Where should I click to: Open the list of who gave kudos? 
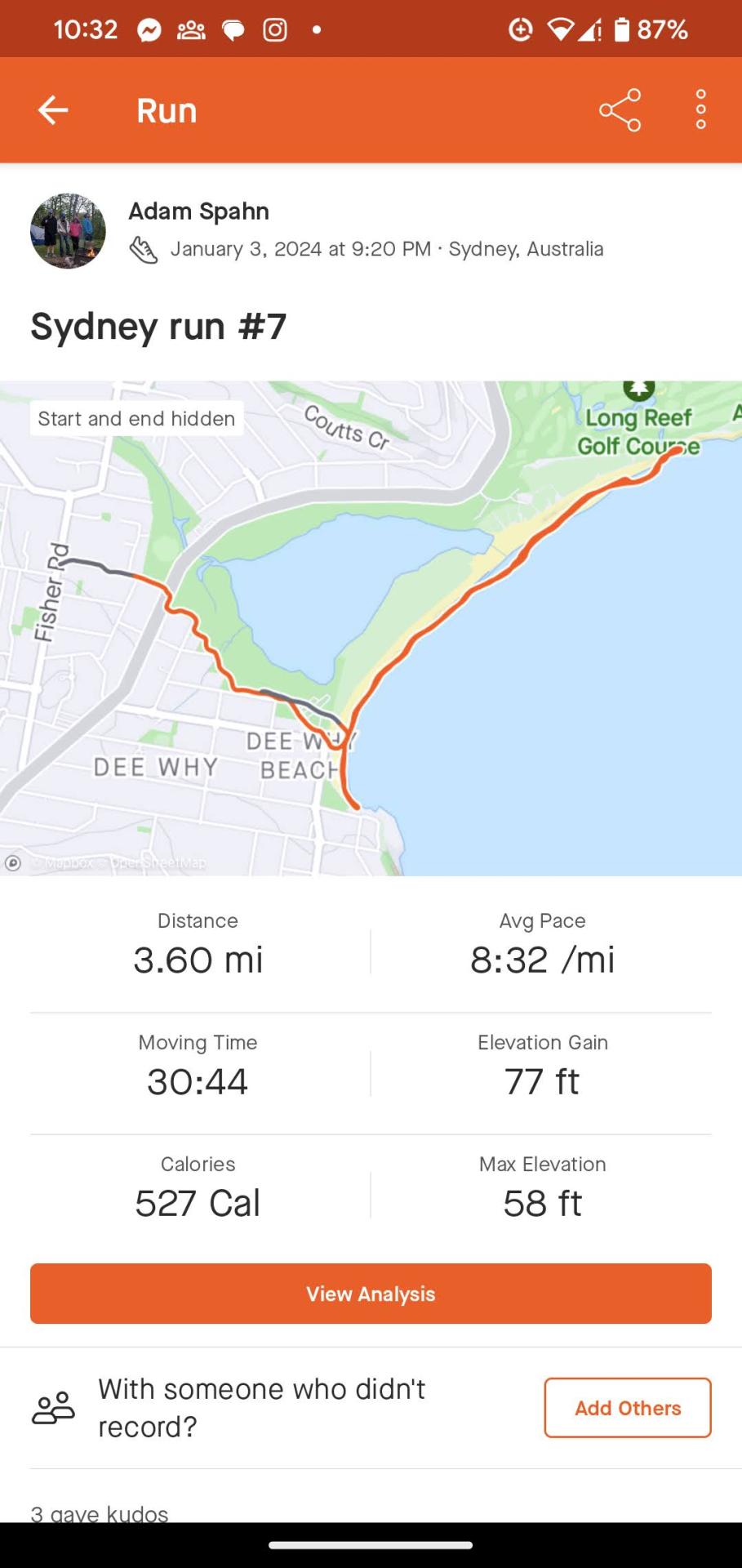coord(100,1512)
